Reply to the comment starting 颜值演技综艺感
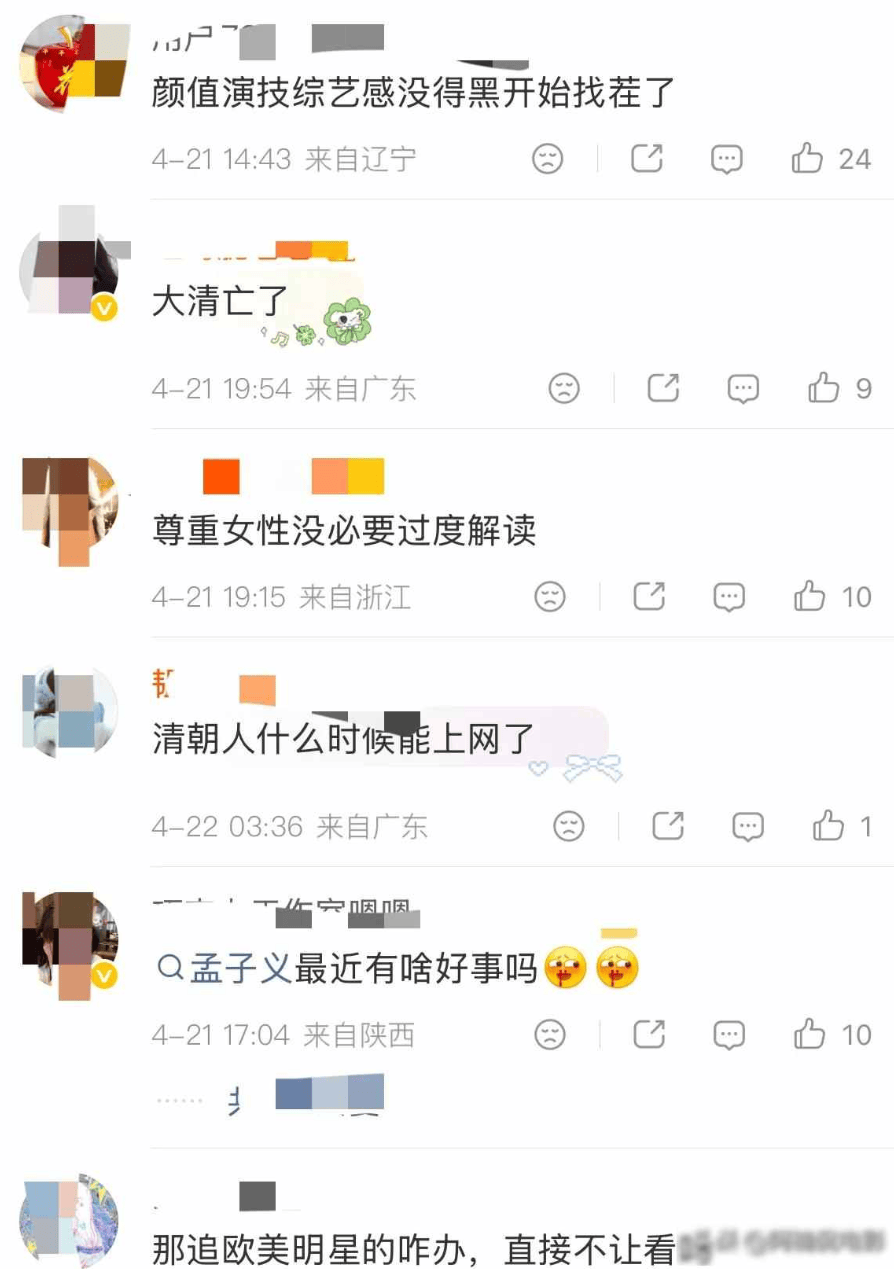The width and height of the screenshot is (894, 1269). (726, 158)
